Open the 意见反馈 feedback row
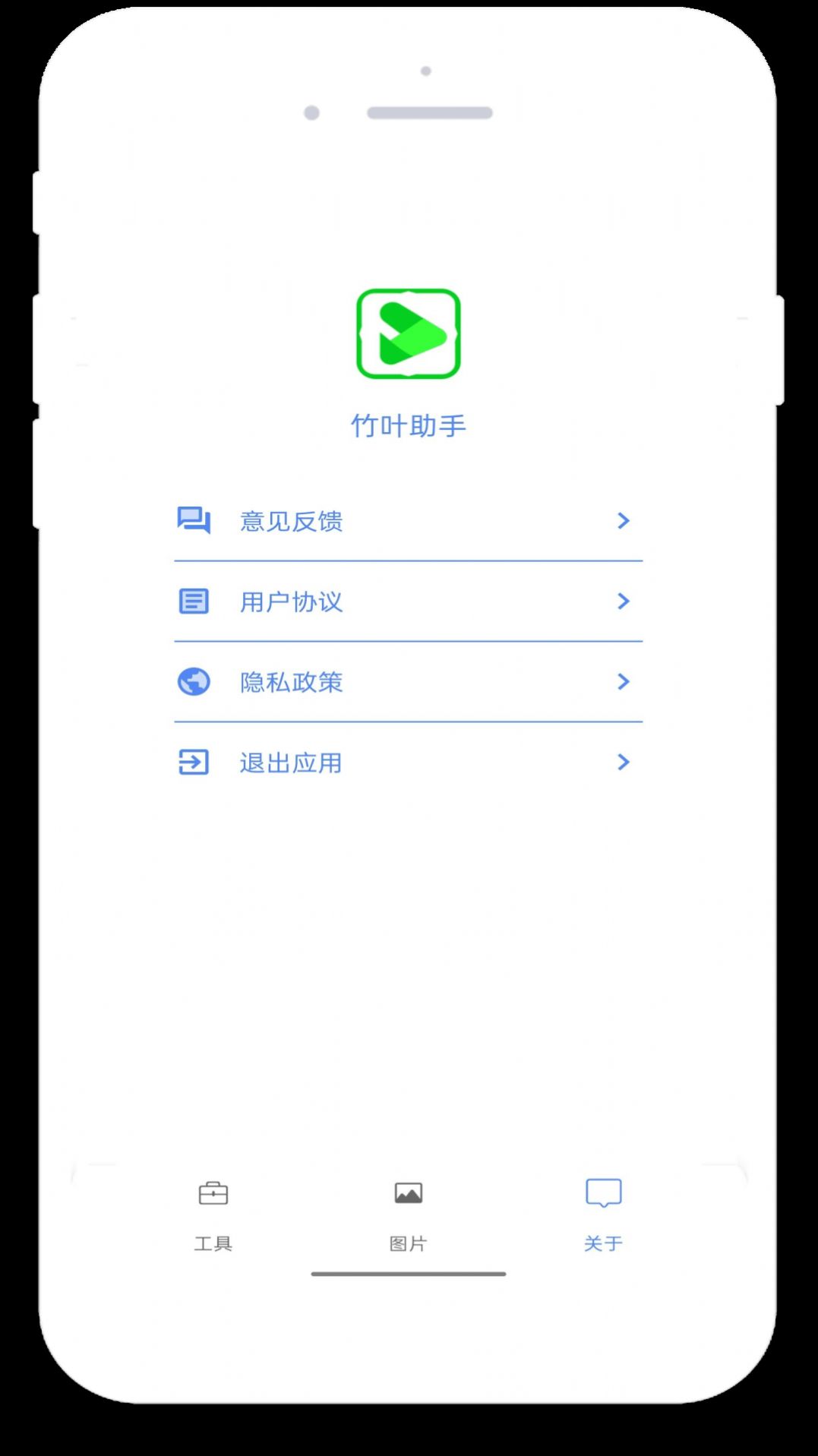 coord(408,521)
